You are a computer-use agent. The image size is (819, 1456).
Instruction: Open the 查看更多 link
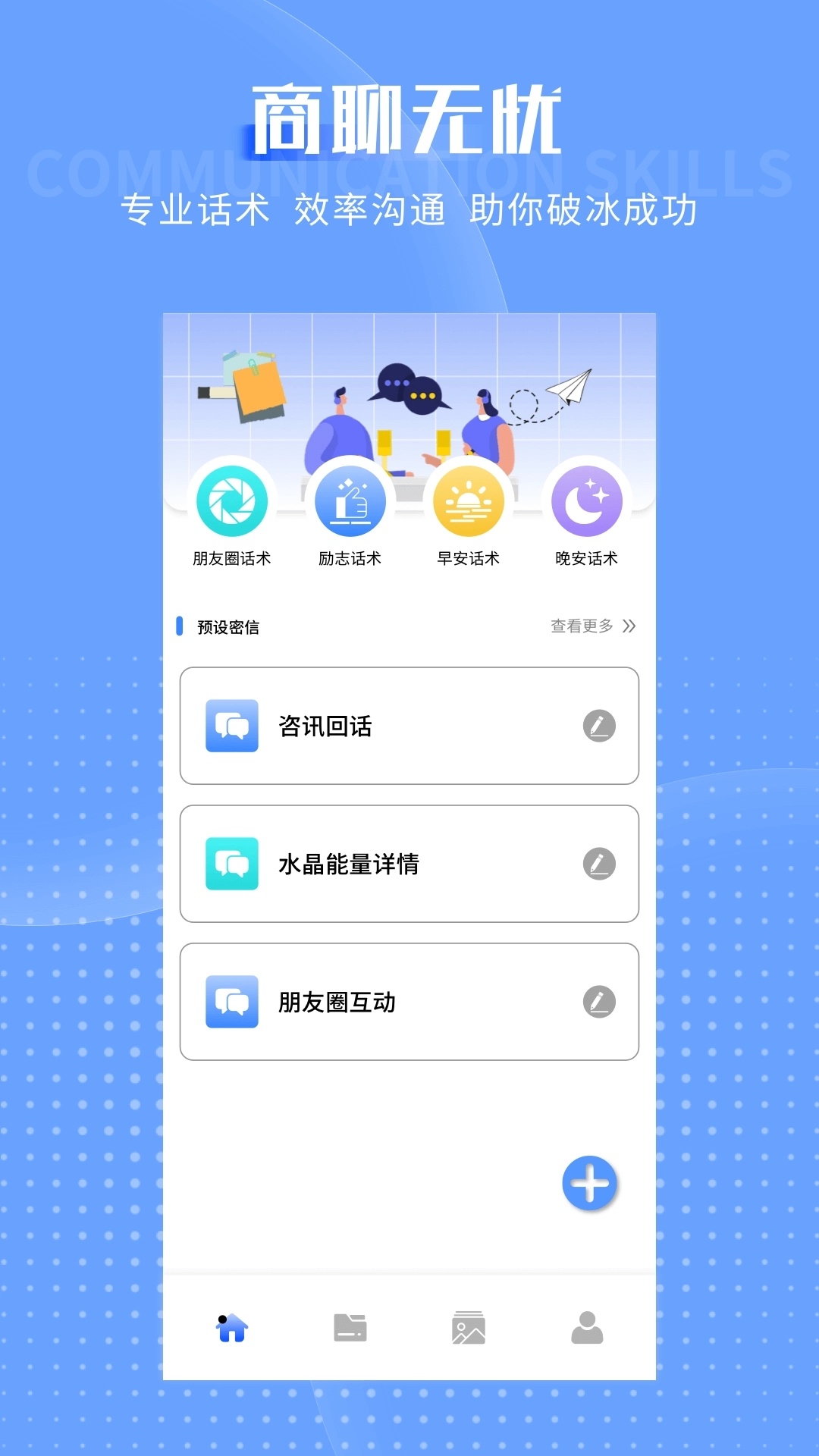point(580,626)
